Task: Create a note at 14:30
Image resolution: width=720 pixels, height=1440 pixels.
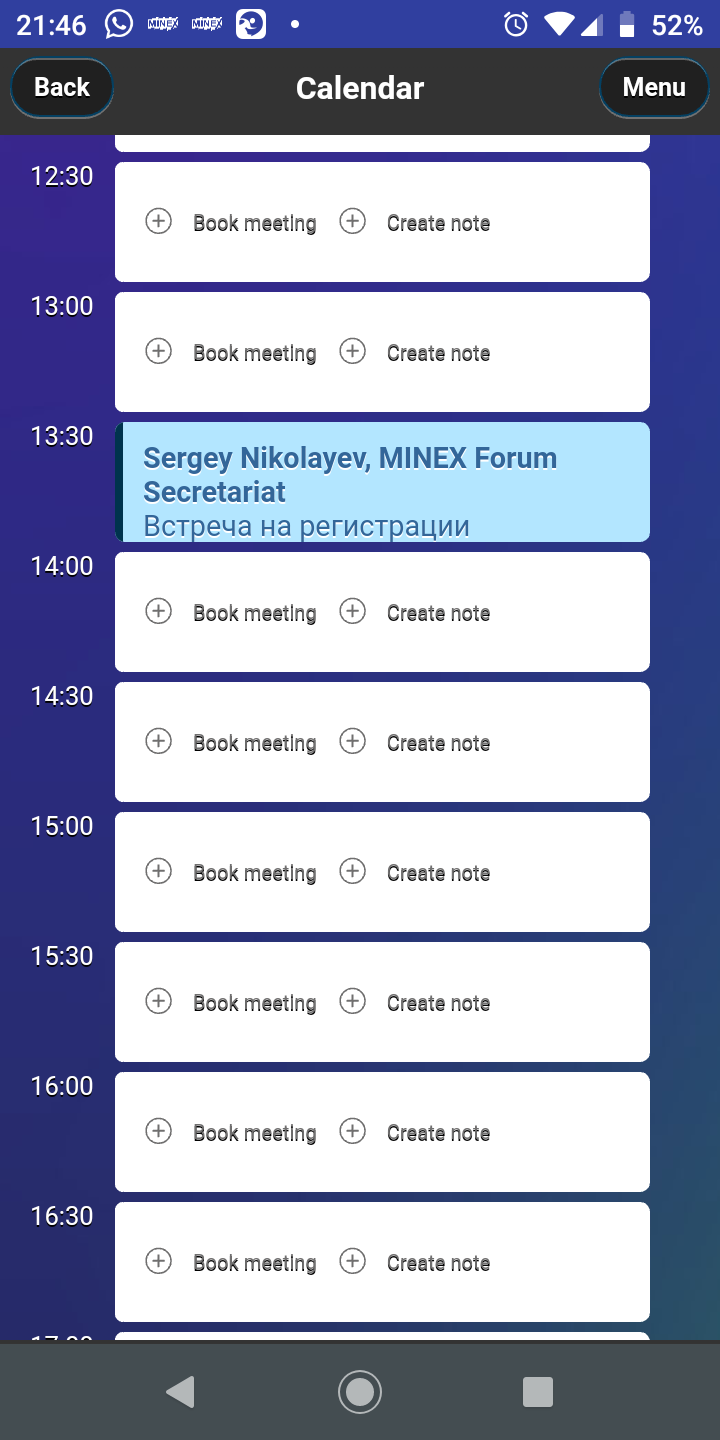Action: [x=415, y=743]
